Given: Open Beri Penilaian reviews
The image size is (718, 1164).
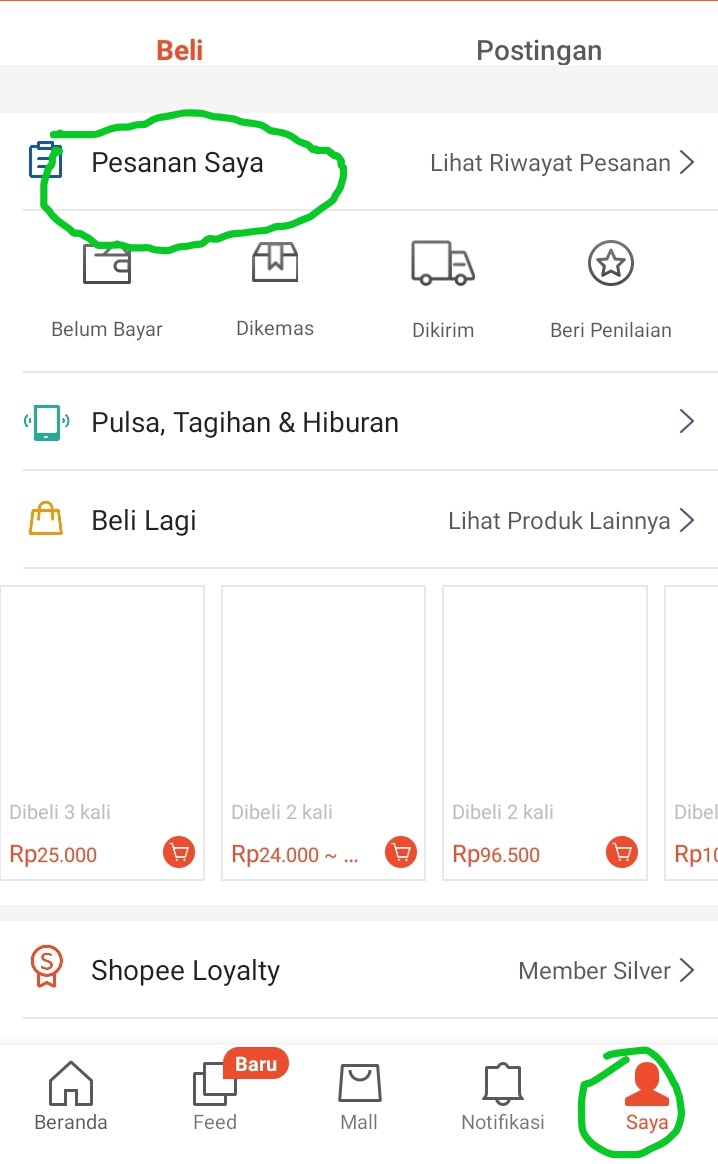Looking at the screenshot, I should point(610,290).
